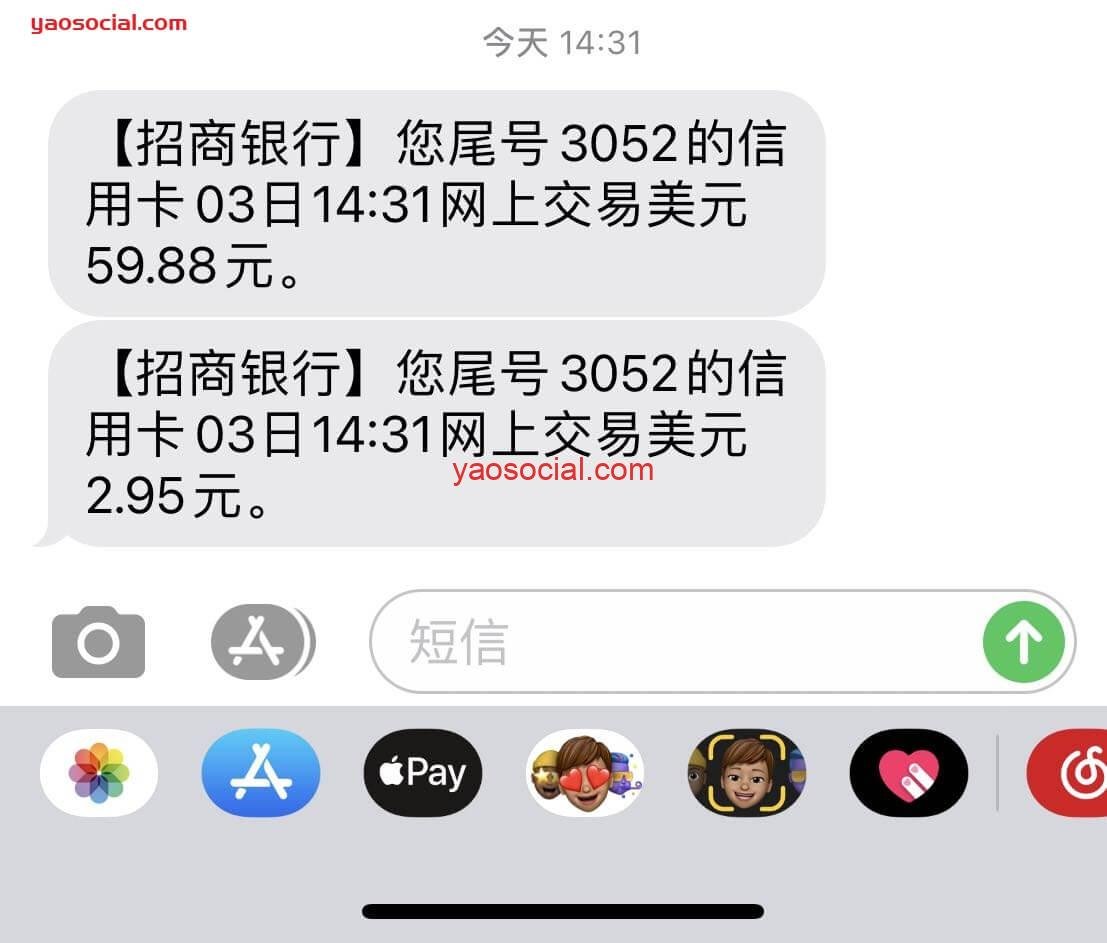Send the message with green arrow

click(1023, 642)
